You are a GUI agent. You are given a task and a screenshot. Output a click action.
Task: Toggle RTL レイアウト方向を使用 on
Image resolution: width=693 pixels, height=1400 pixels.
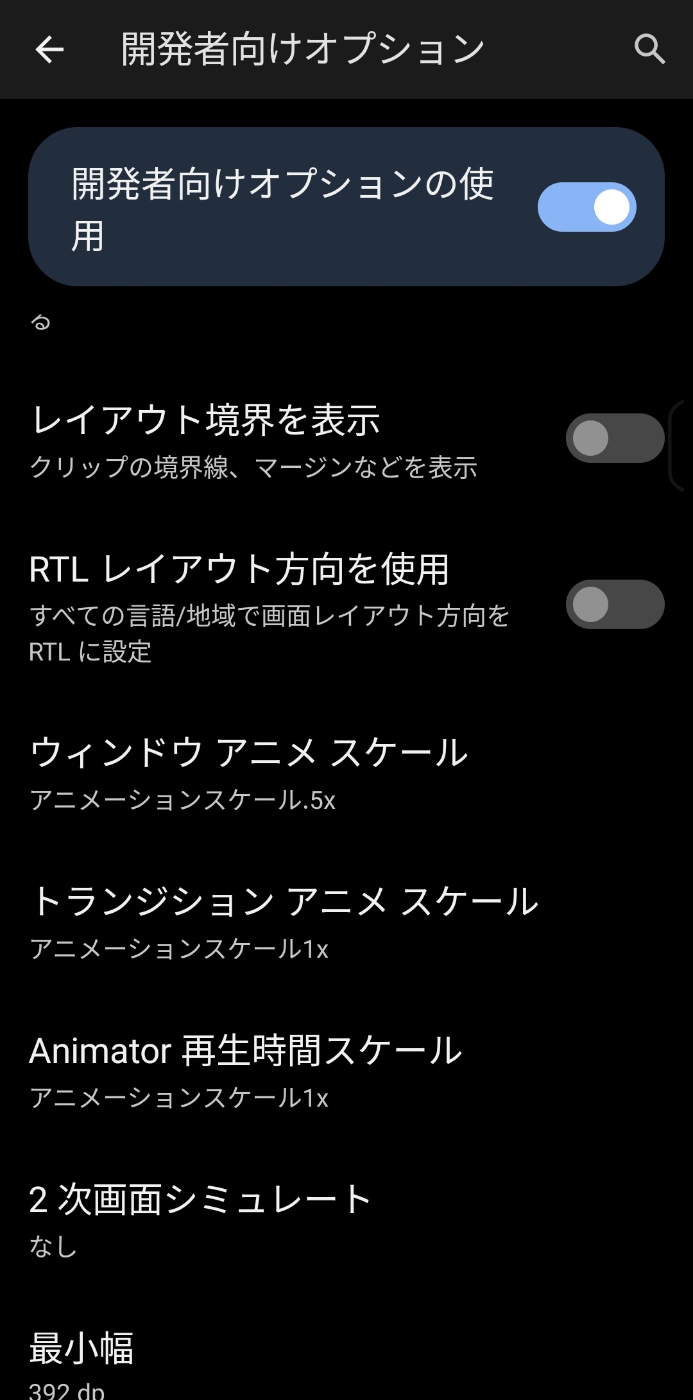615,604
